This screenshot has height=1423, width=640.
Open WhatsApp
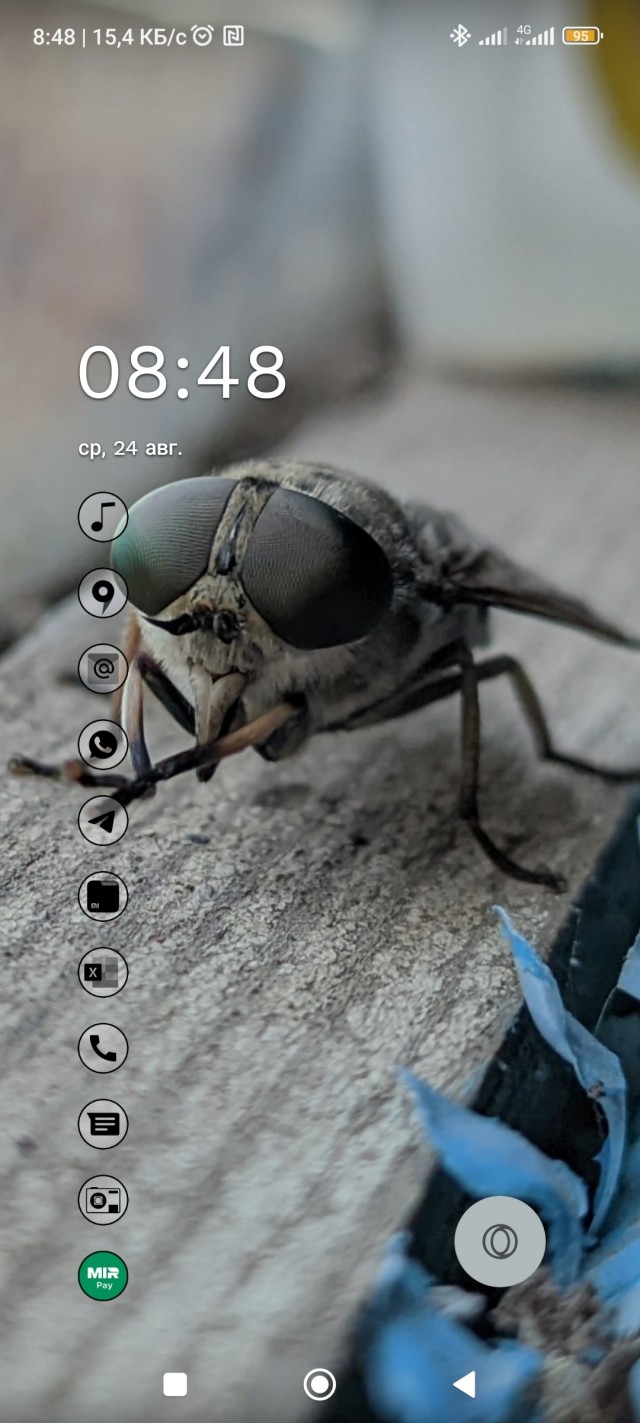103,745
